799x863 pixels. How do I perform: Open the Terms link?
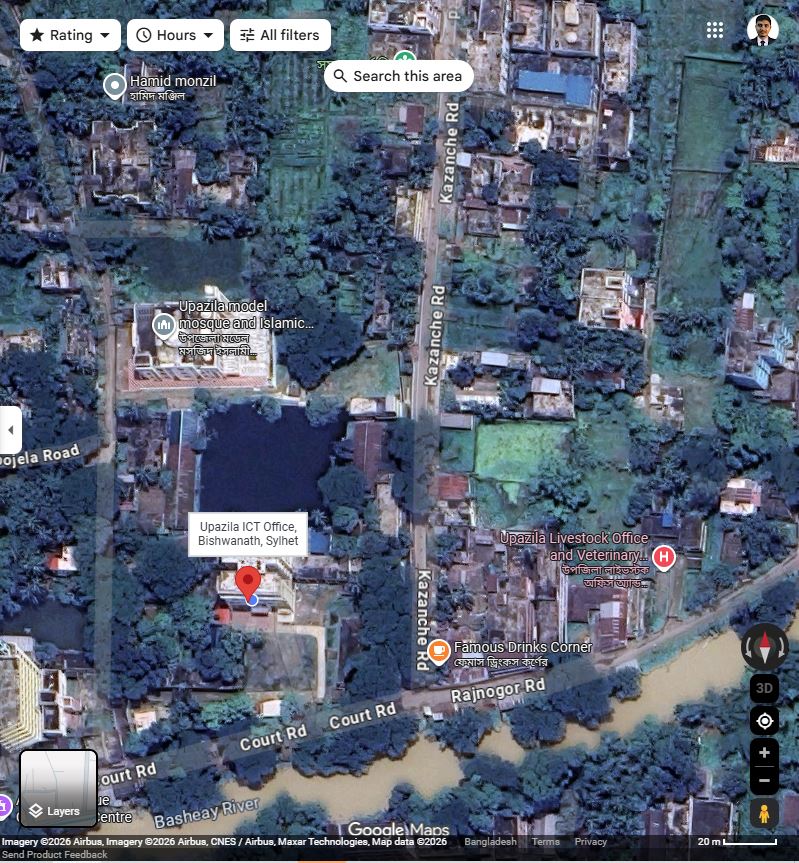tap(545, 842)
